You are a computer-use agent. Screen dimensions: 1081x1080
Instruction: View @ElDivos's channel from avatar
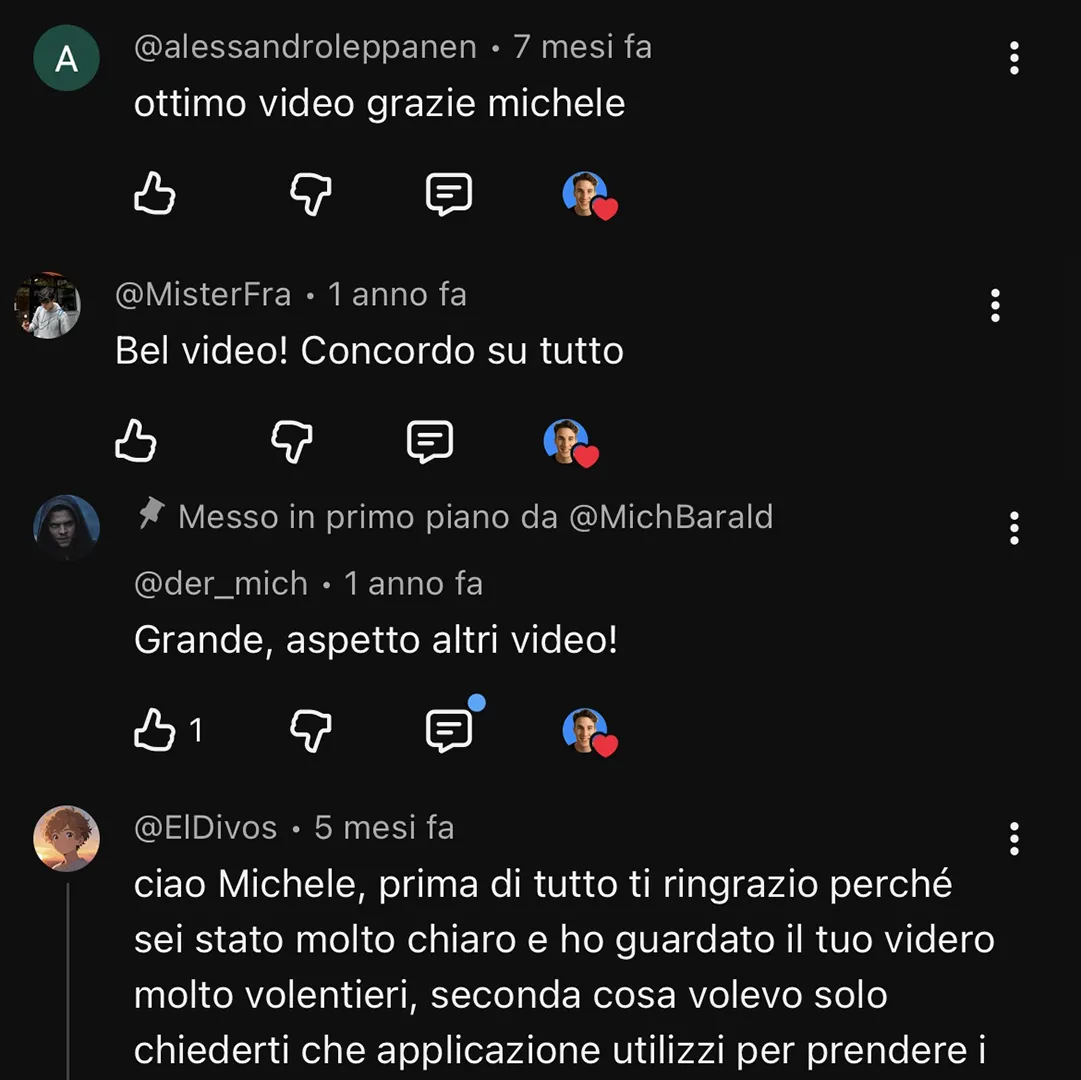point(66,838)
